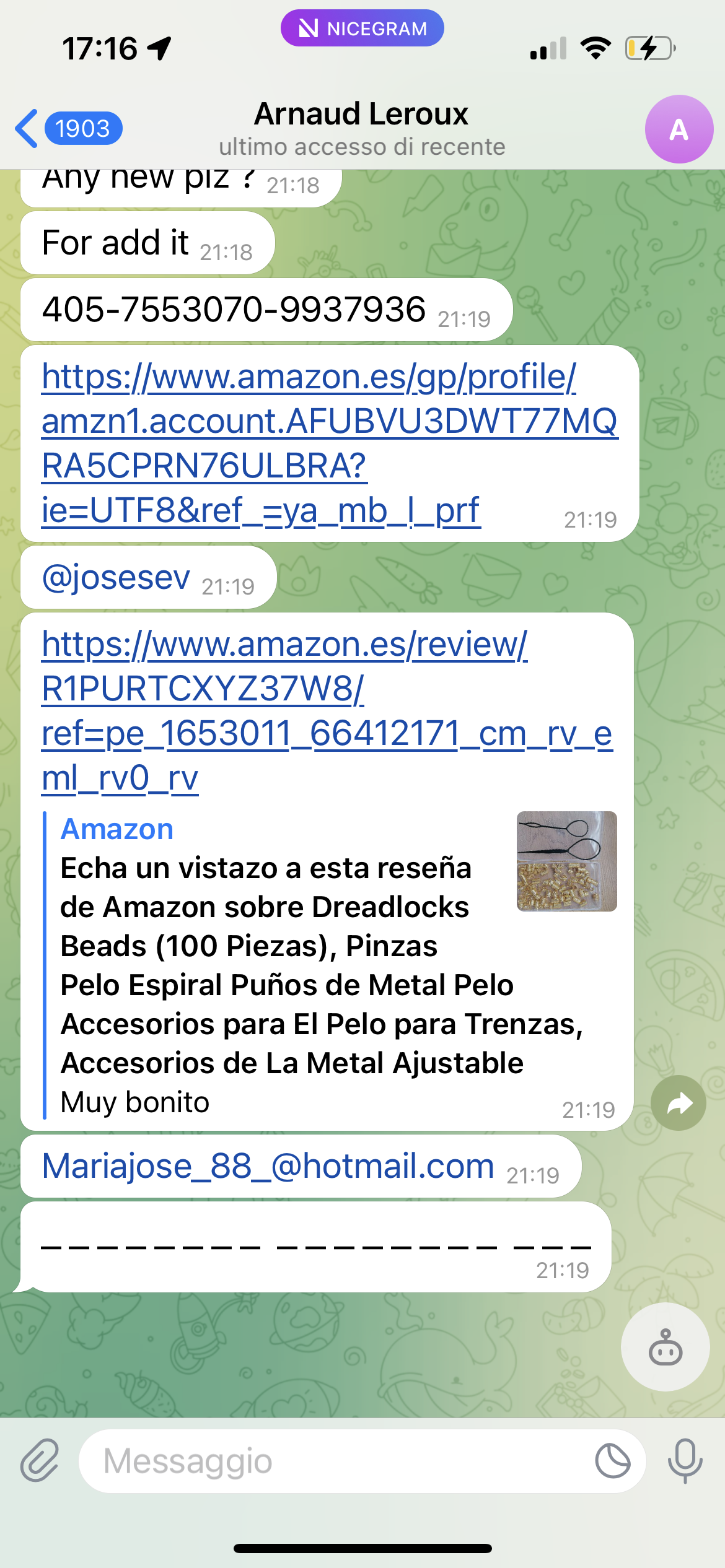The width and height of the screenshot is (725, 1568).
Task: Focus the Messaggio text field
Action: [335, 1461]
